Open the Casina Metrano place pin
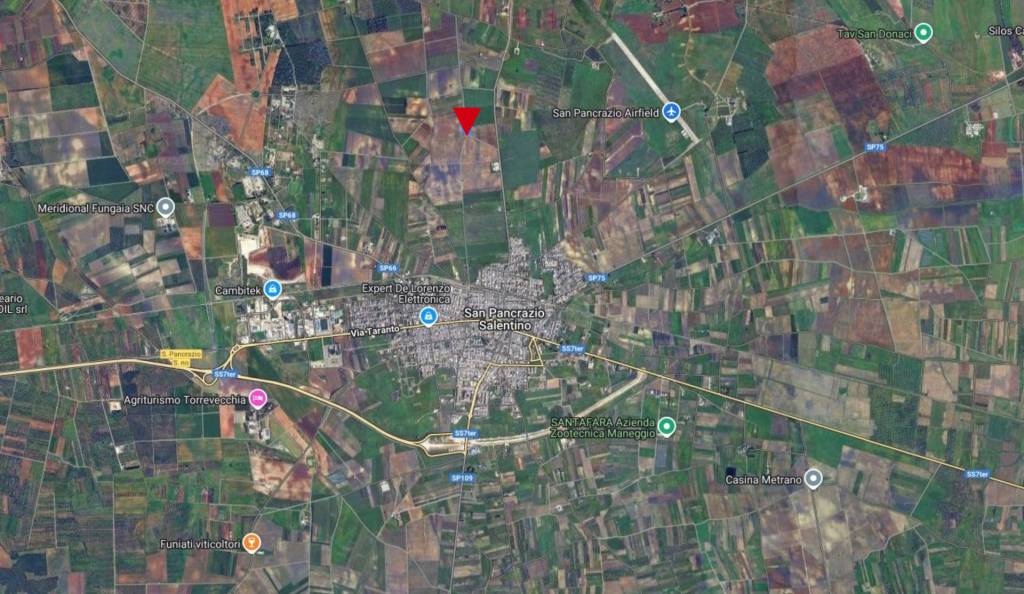1024x594 pixels. pyautogui.click(x=813, y=479)
